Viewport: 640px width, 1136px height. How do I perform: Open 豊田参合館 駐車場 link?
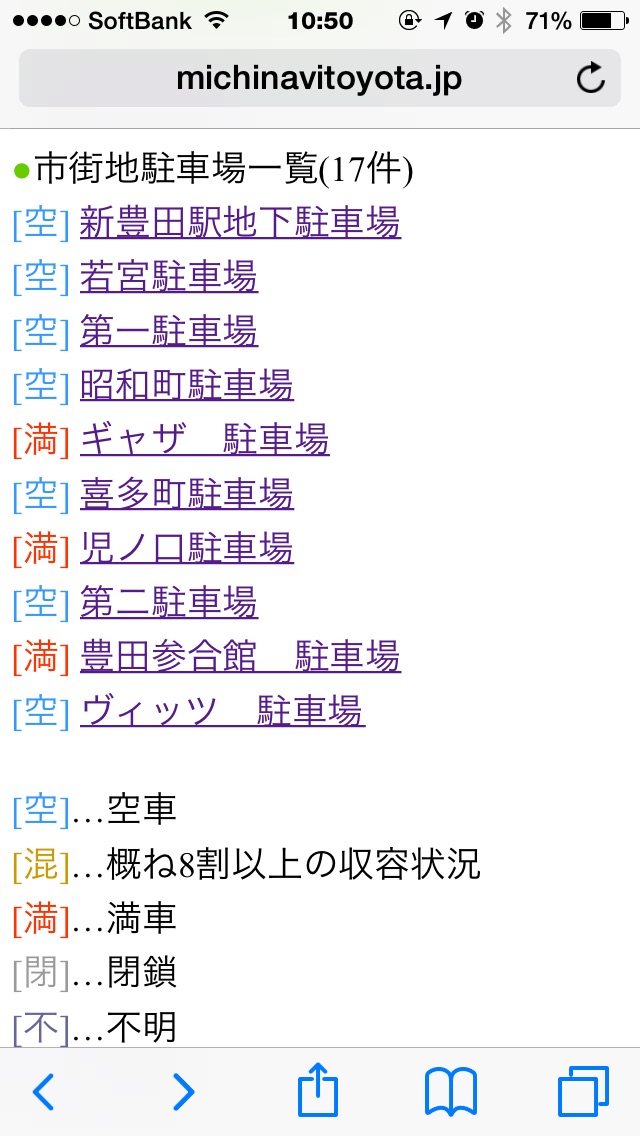click(x=240, y=657)
